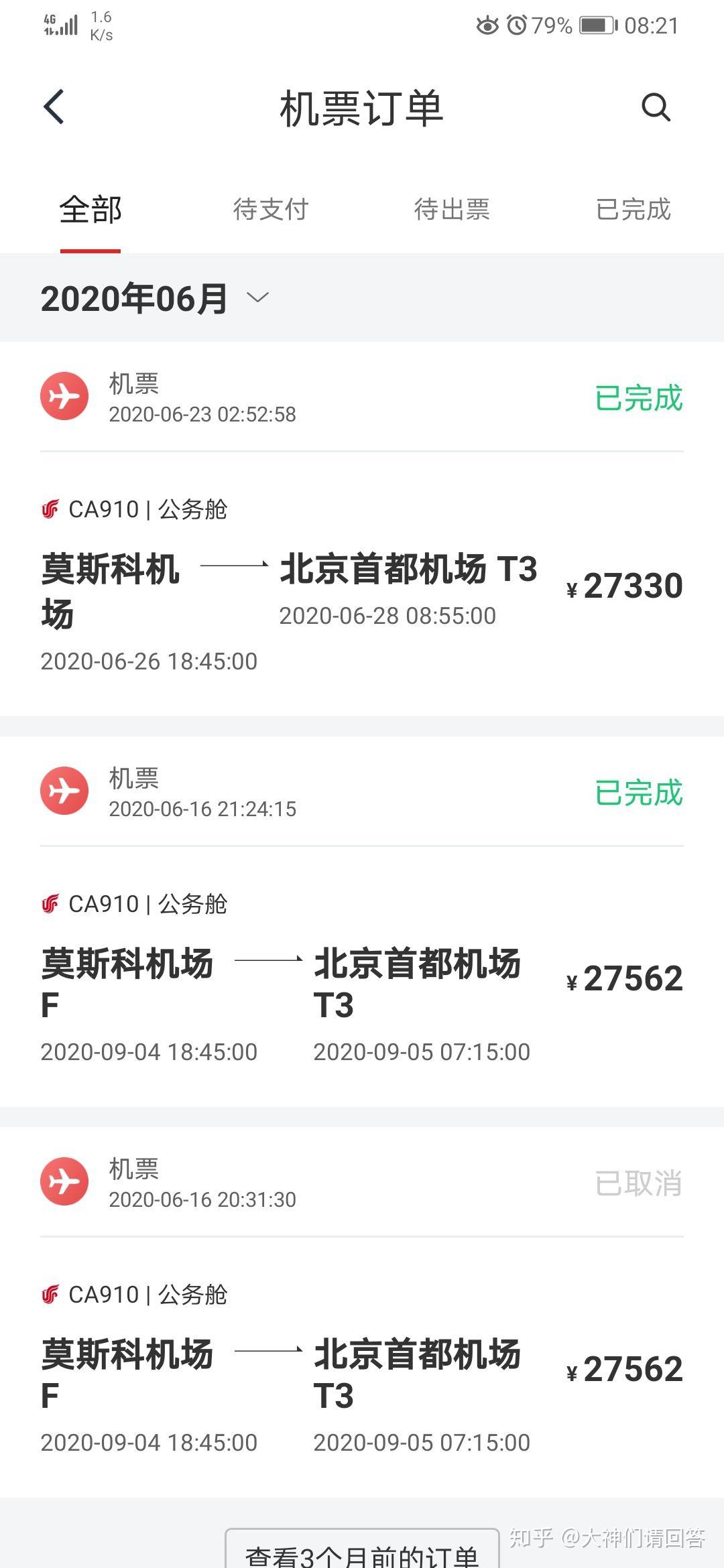Switch to the 待支付 tab
724x1568 pixels.
click(x=271, y=210)
